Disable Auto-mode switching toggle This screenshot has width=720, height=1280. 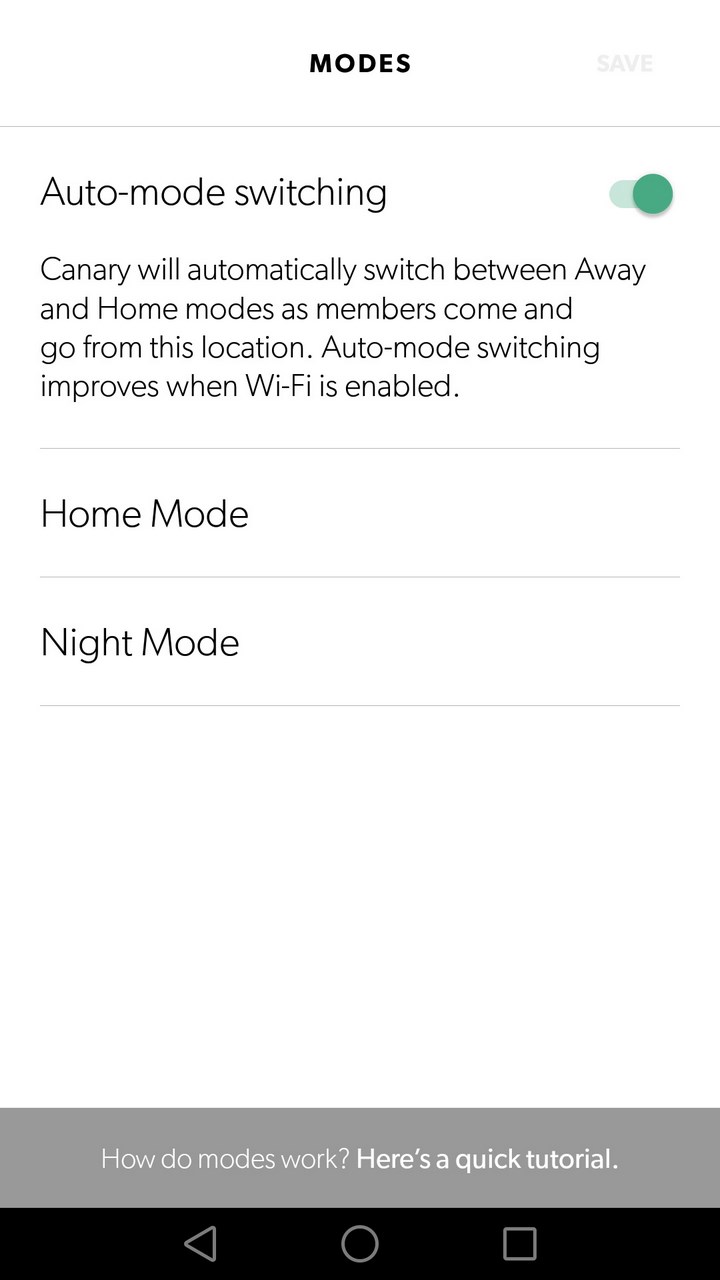pos(641,193)
